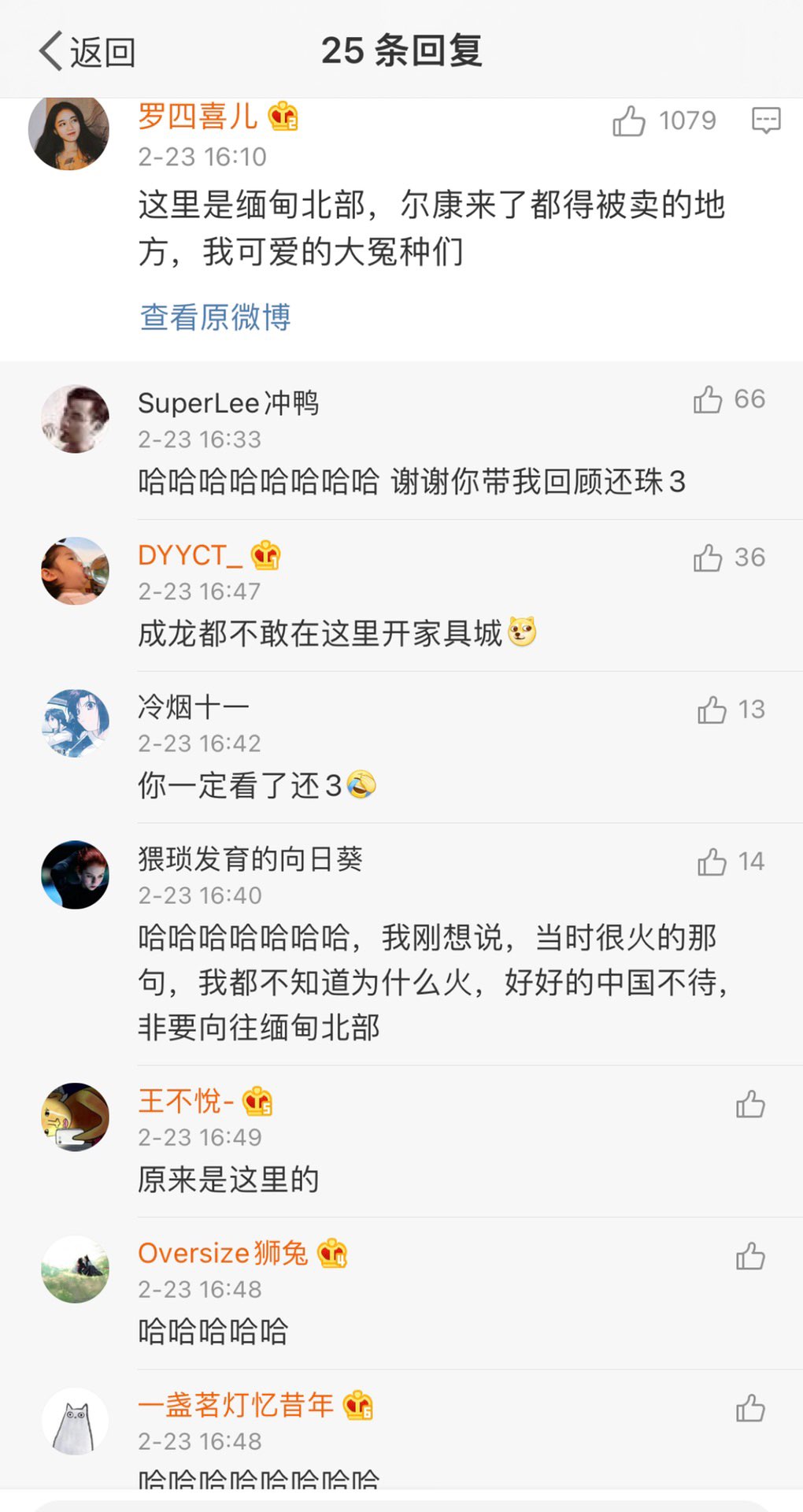Open DYYCT_'s avatar
The image size is (803, 1512).
click(x=76, y=571)
